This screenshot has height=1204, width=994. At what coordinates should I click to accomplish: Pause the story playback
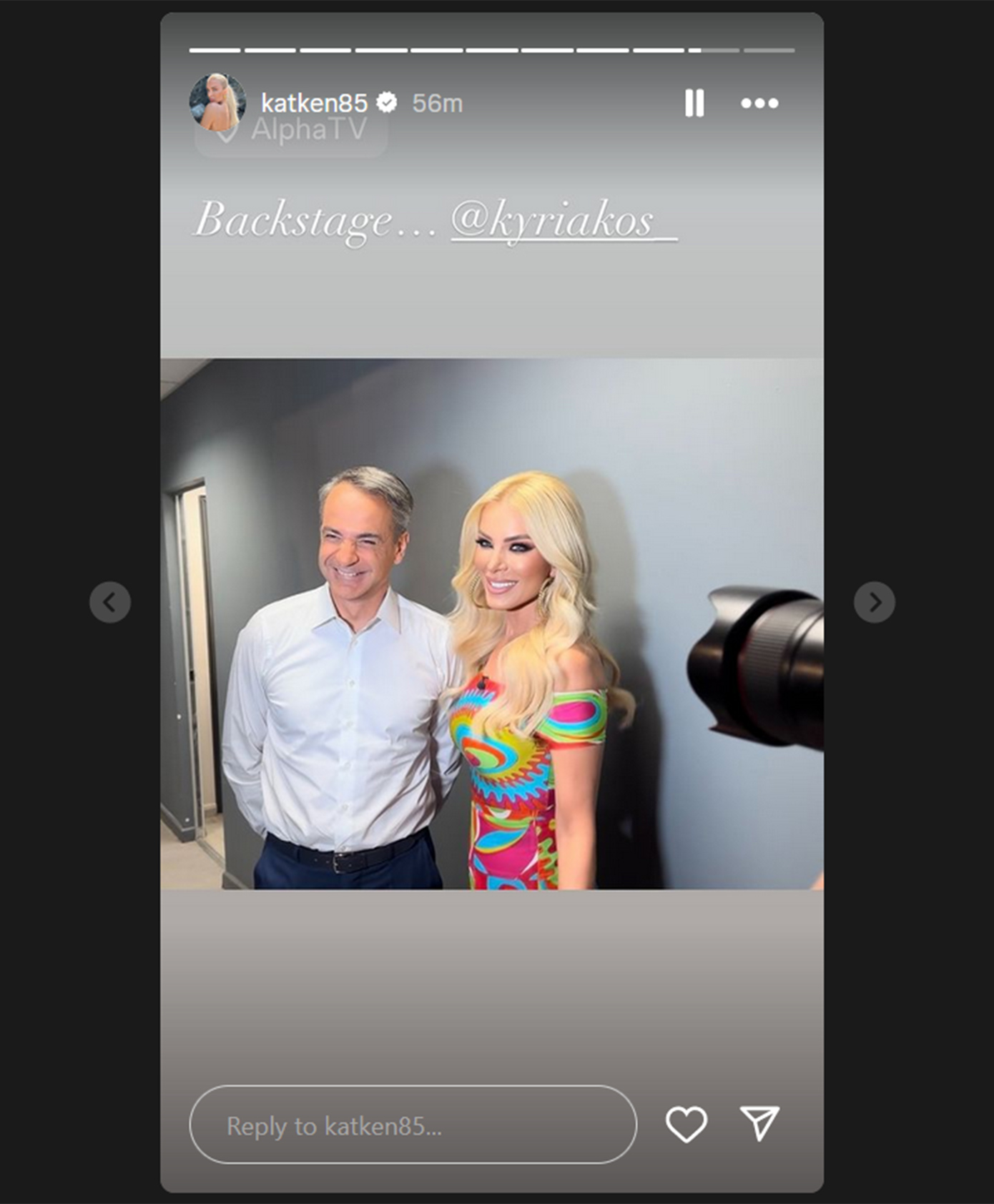694,103
